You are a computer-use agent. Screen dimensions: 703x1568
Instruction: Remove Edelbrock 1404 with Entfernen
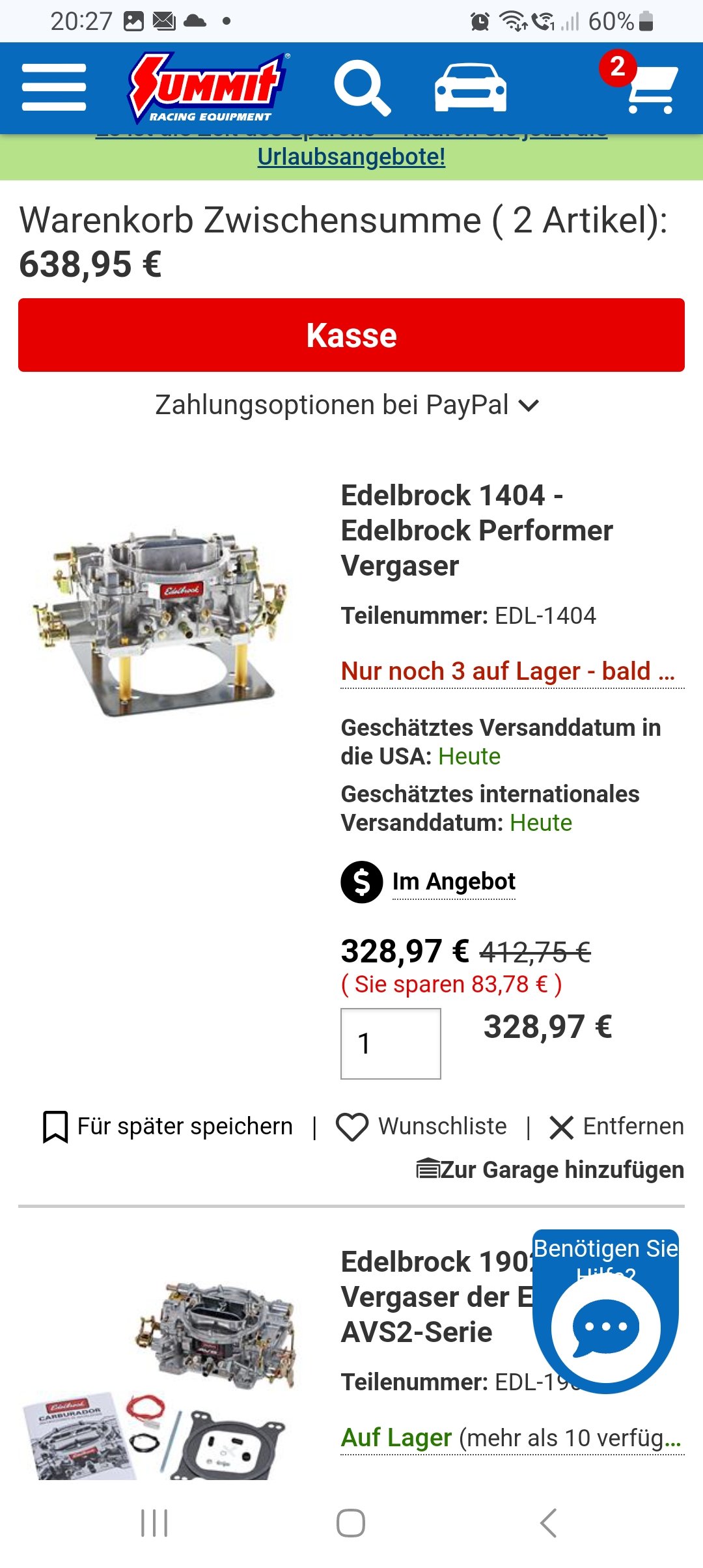616,1127
